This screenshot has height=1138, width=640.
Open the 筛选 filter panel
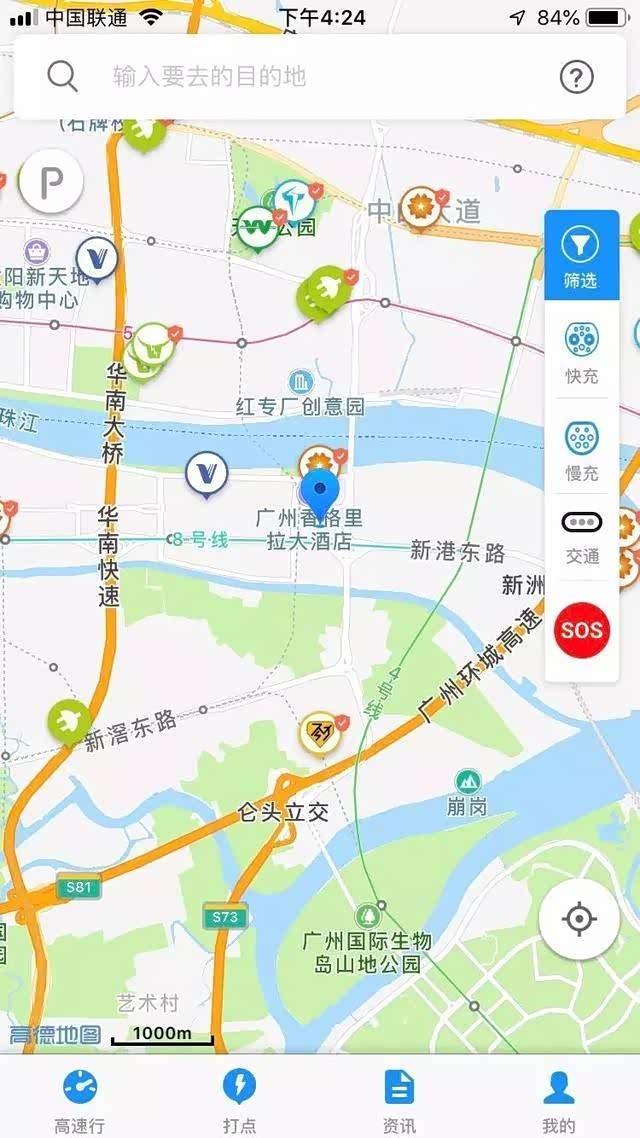click(x=581, y=256)
